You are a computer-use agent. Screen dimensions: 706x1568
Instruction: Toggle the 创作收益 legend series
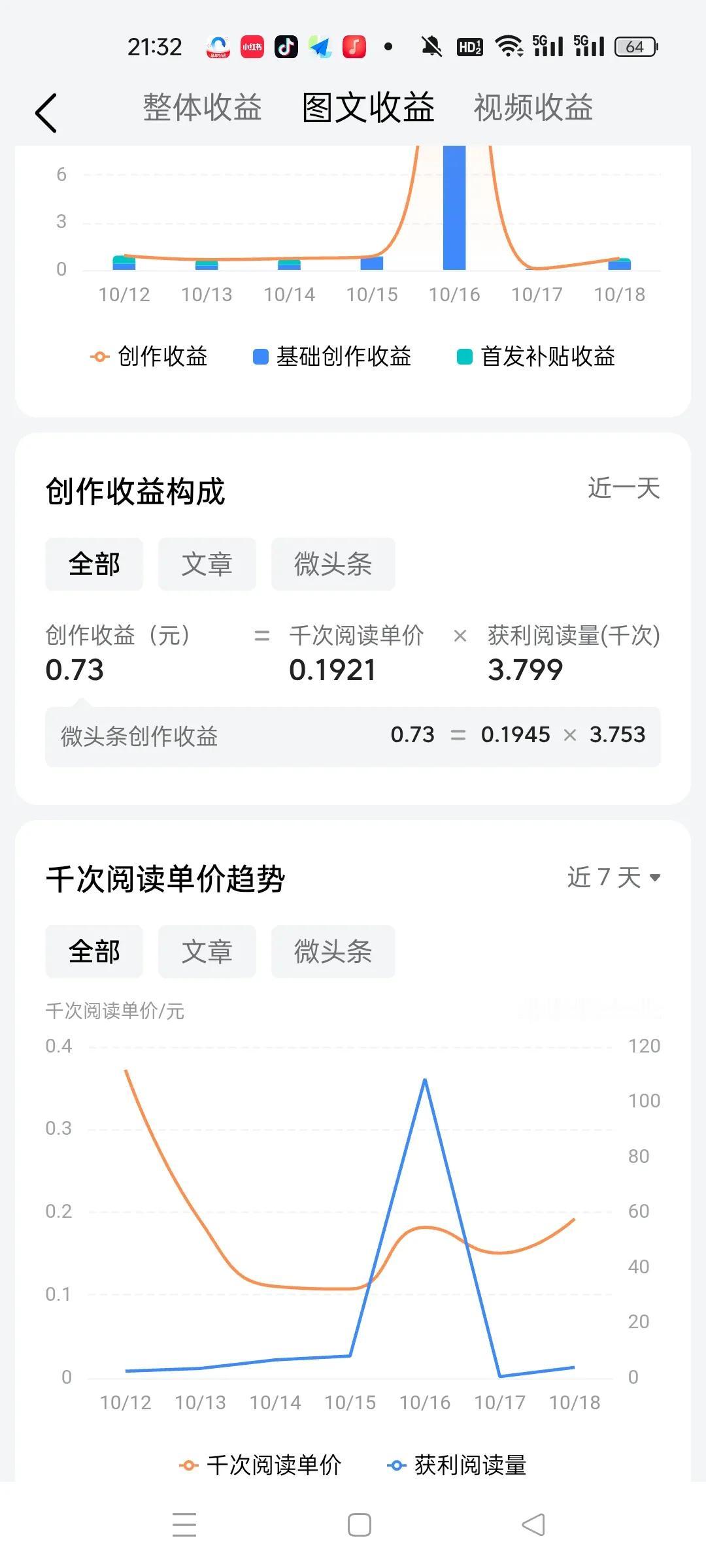coord(150,357)
